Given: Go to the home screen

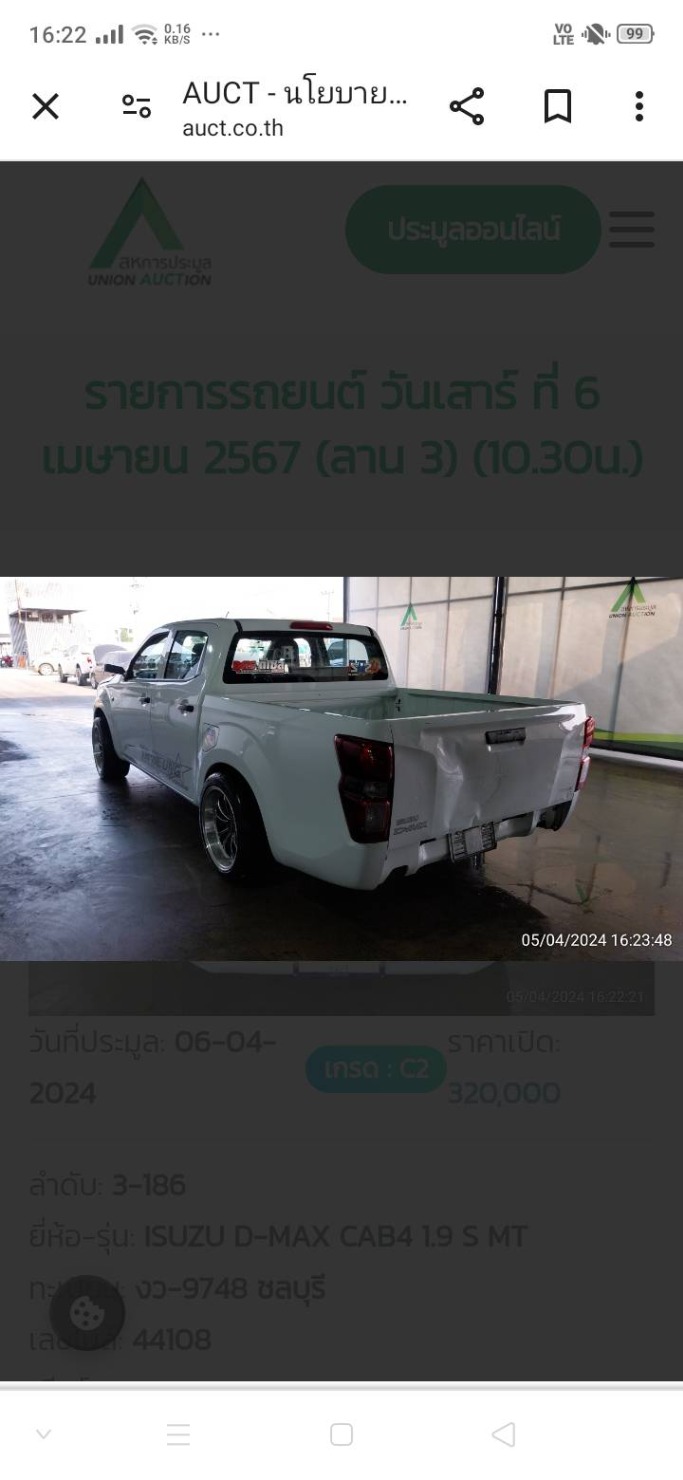Looking at the screenshot, I should click(x=341, y=1434).
